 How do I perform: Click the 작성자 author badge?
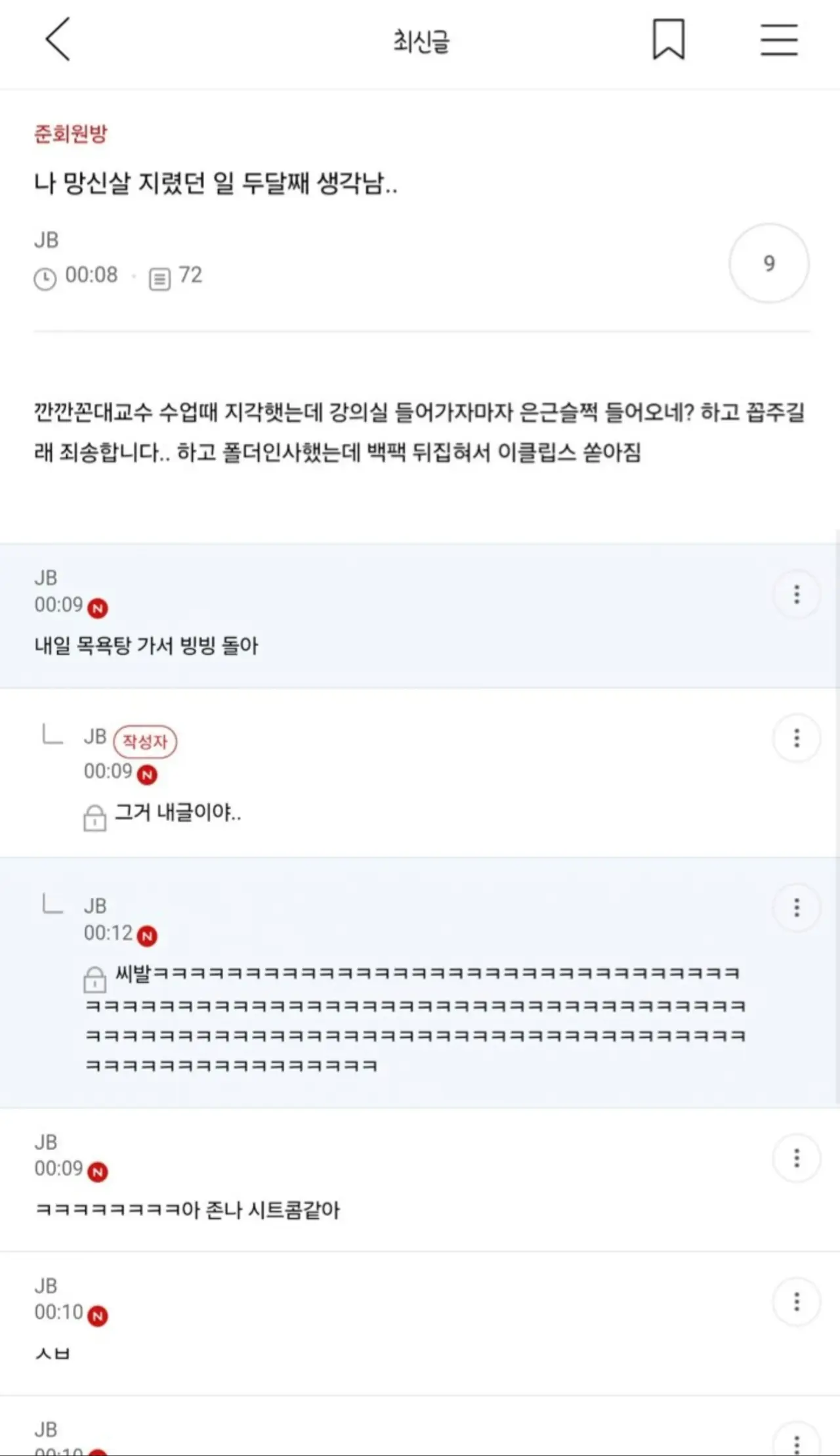coord(146,742)
